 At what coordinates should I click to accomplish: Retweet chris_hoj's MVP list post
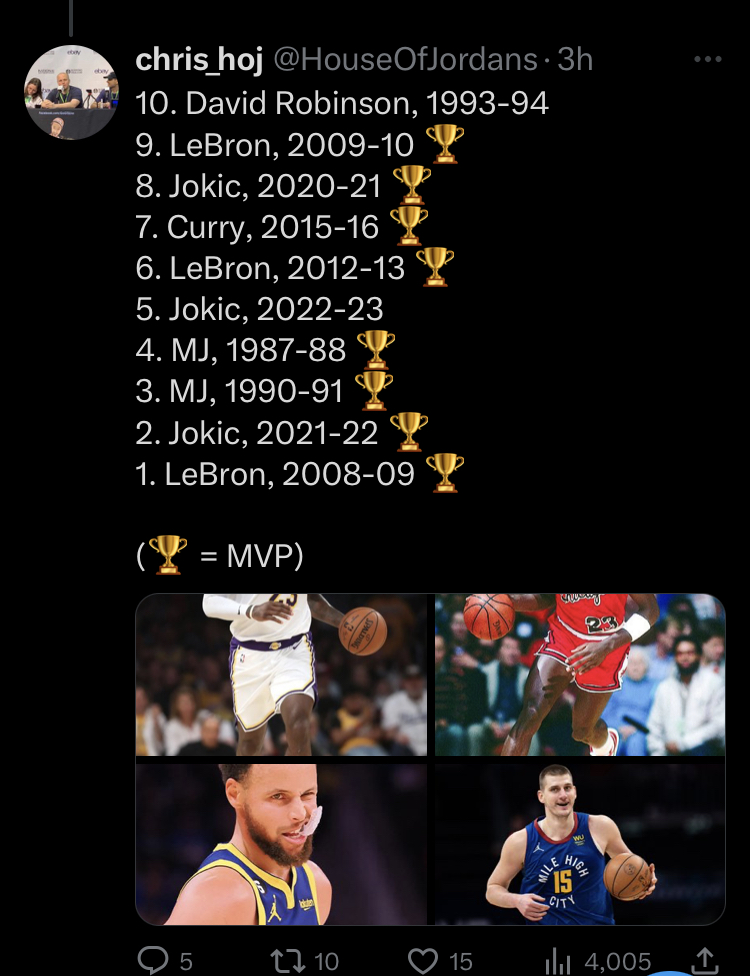click(289, 961)
